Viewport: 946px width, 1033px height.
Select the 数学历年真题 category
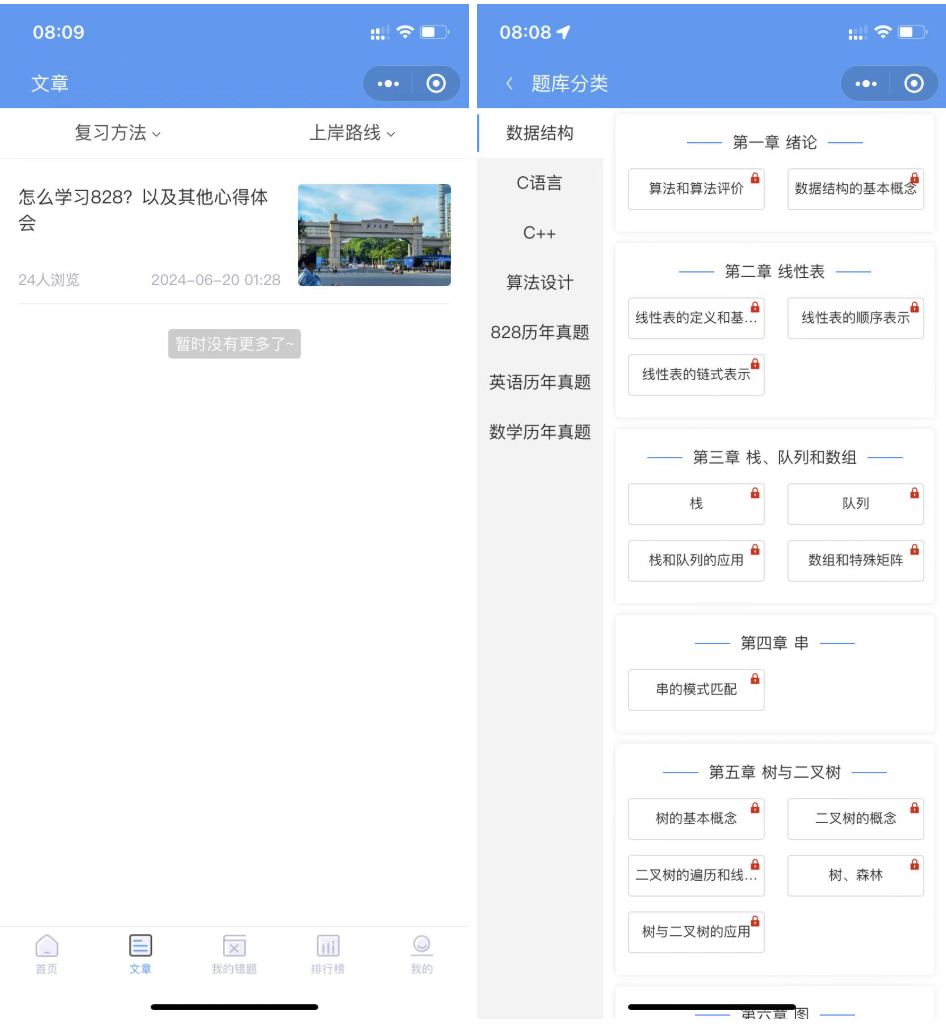540,431
